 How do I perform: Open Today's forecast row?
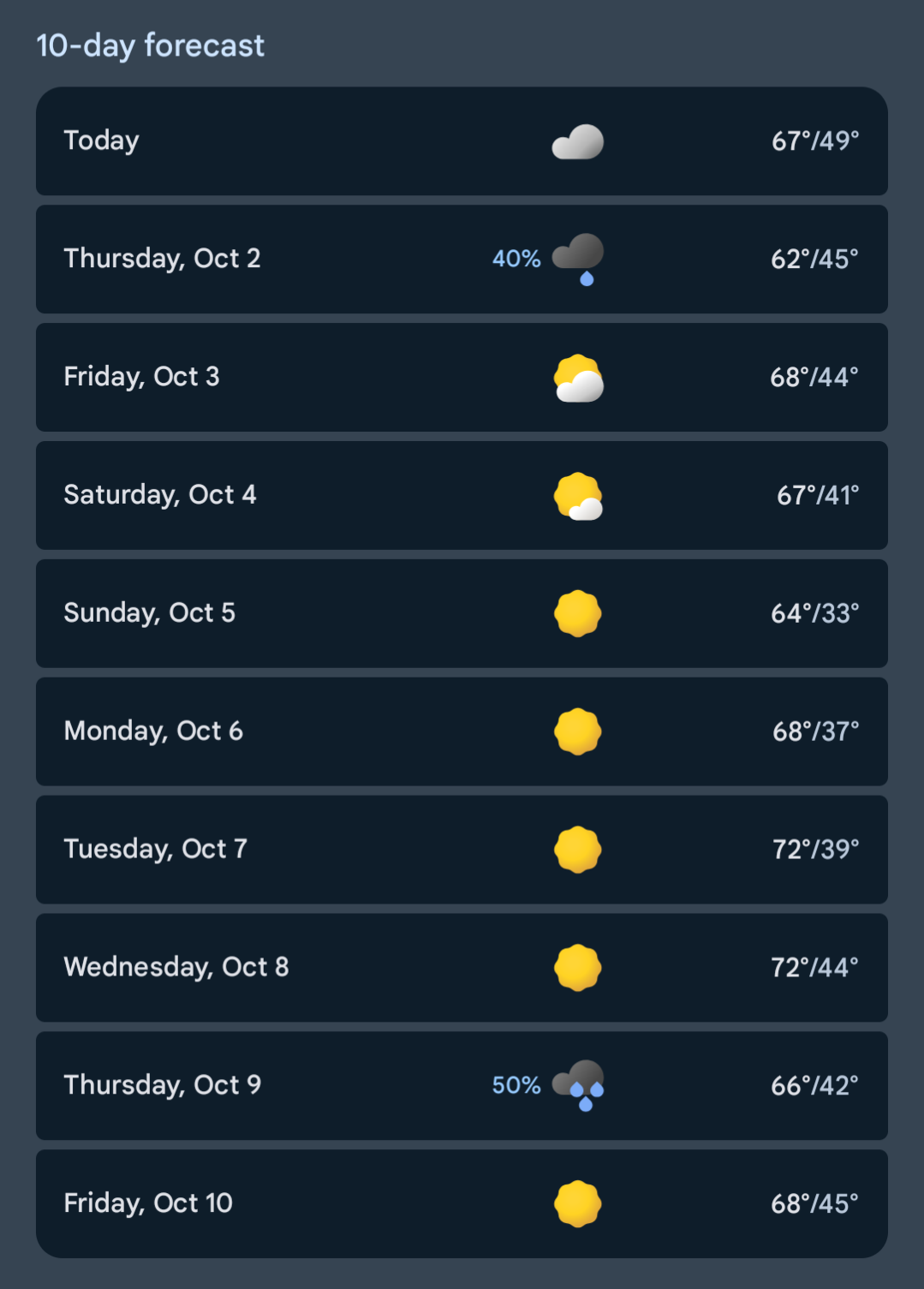pyautogui.click(x=461, y=141)
